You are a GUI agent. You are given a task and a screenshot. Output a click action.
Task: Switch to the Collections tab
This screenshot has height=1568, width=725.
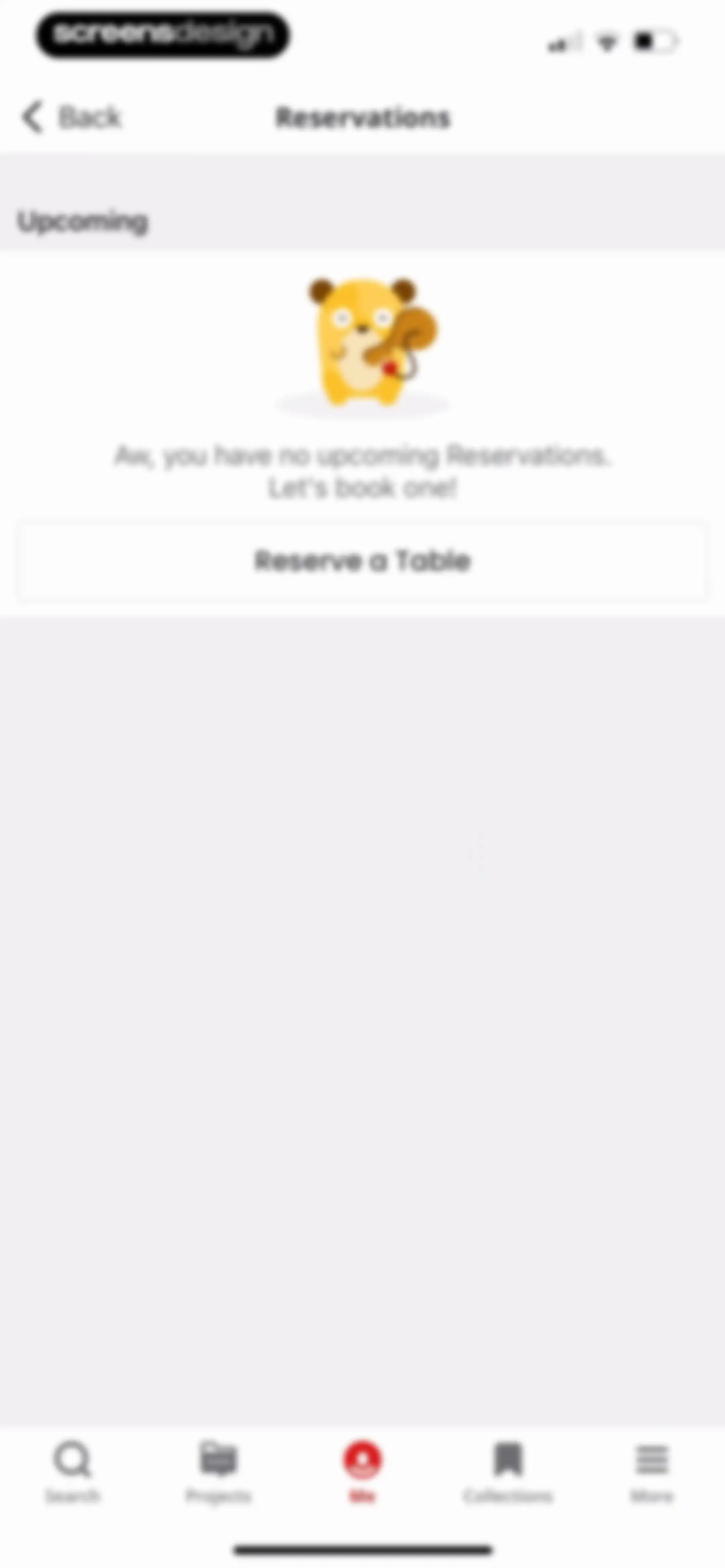[508, 1472]
